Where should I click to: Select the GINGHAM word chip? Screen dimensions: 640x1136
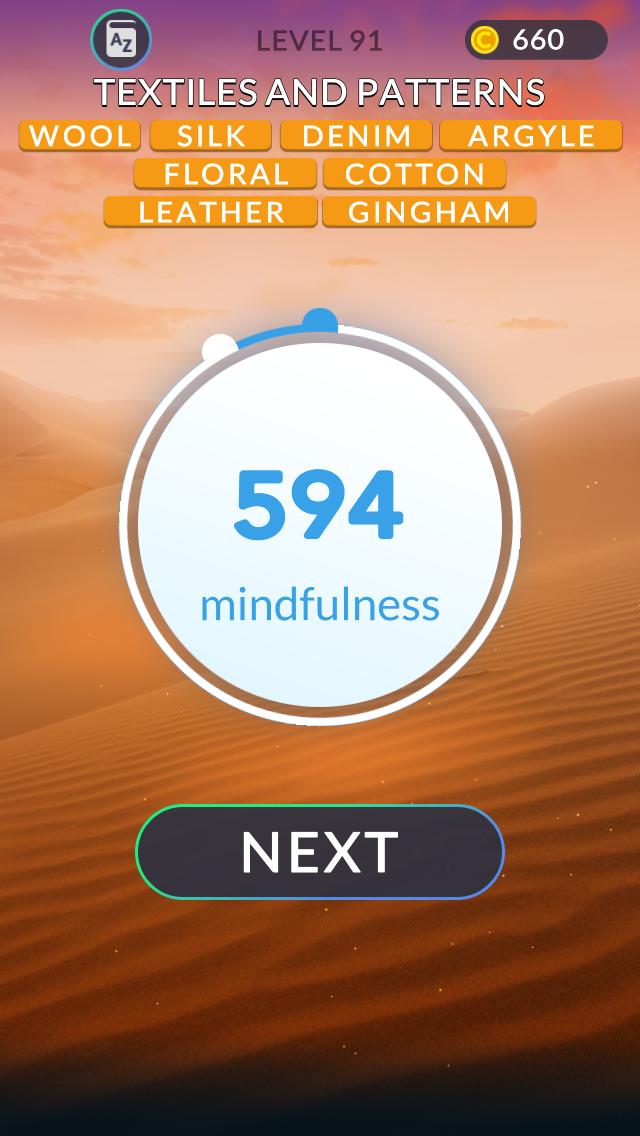click(430, 212)
